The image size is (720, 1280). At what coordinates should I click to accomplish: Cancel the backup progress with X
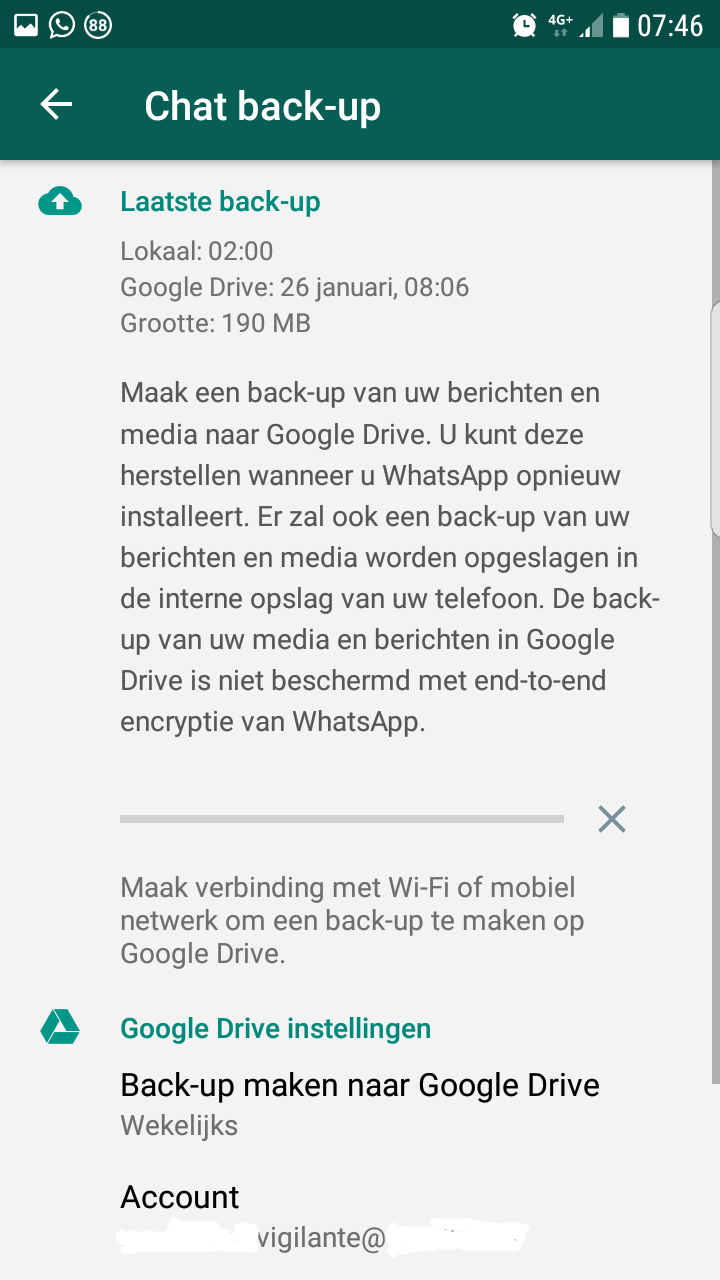pyautogui.click(x=611, y=819)
